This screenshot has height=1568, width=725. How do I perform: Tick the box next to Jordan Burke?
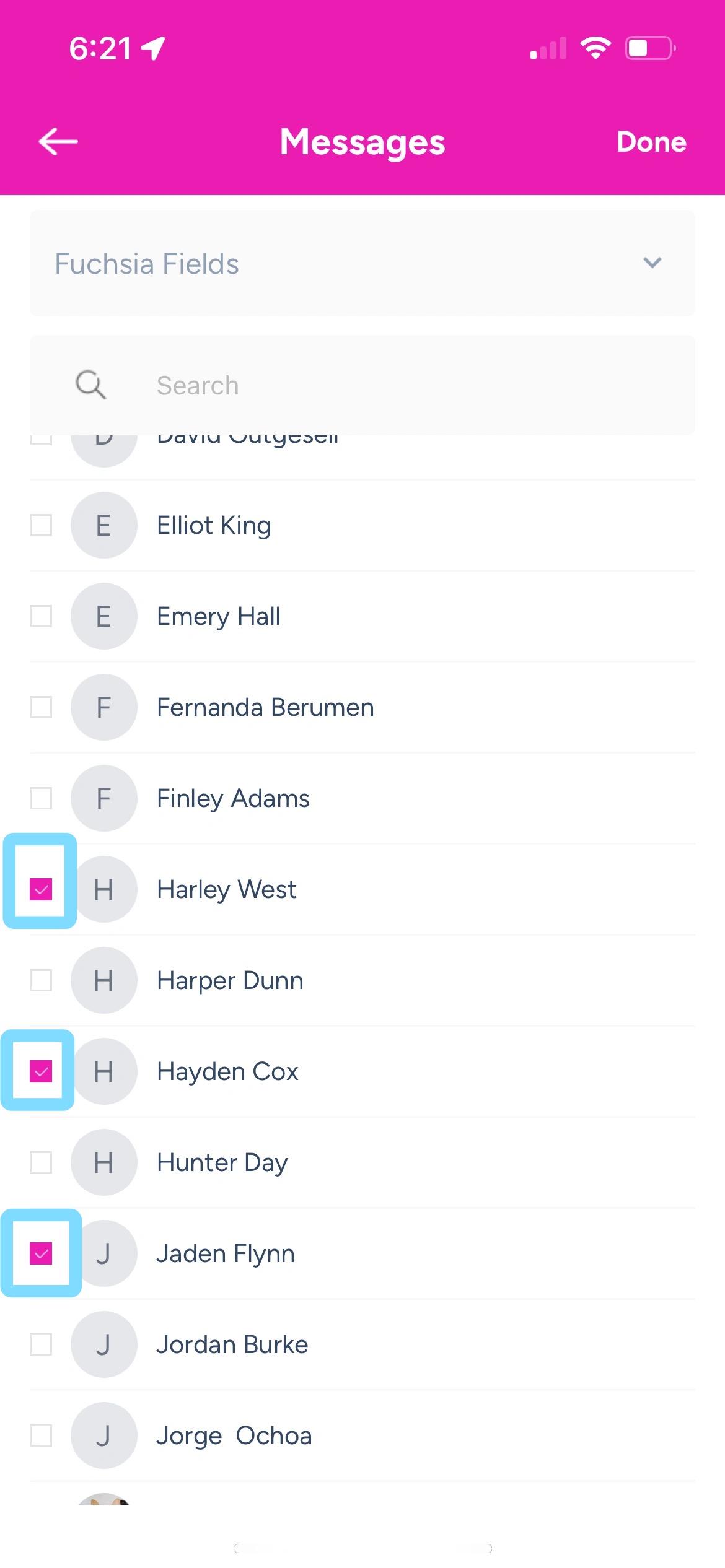point(41,1344)
